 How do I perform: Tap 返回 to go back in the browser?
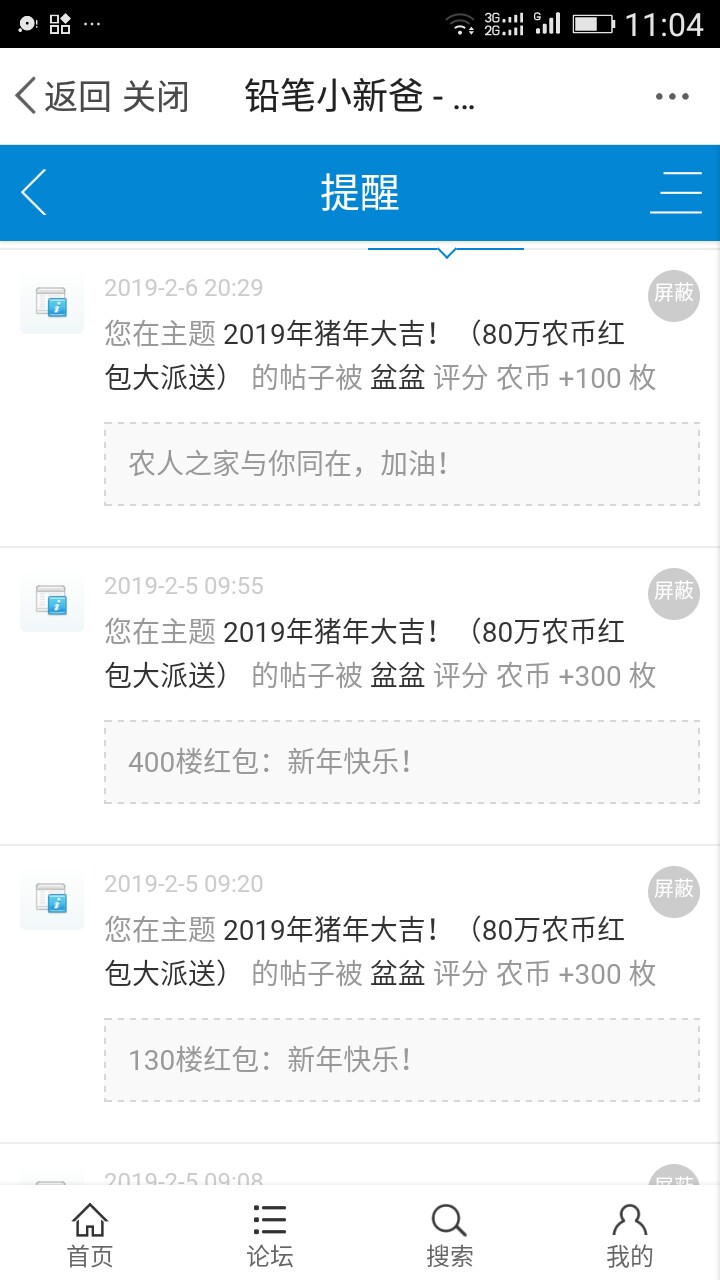pos(62,97)
